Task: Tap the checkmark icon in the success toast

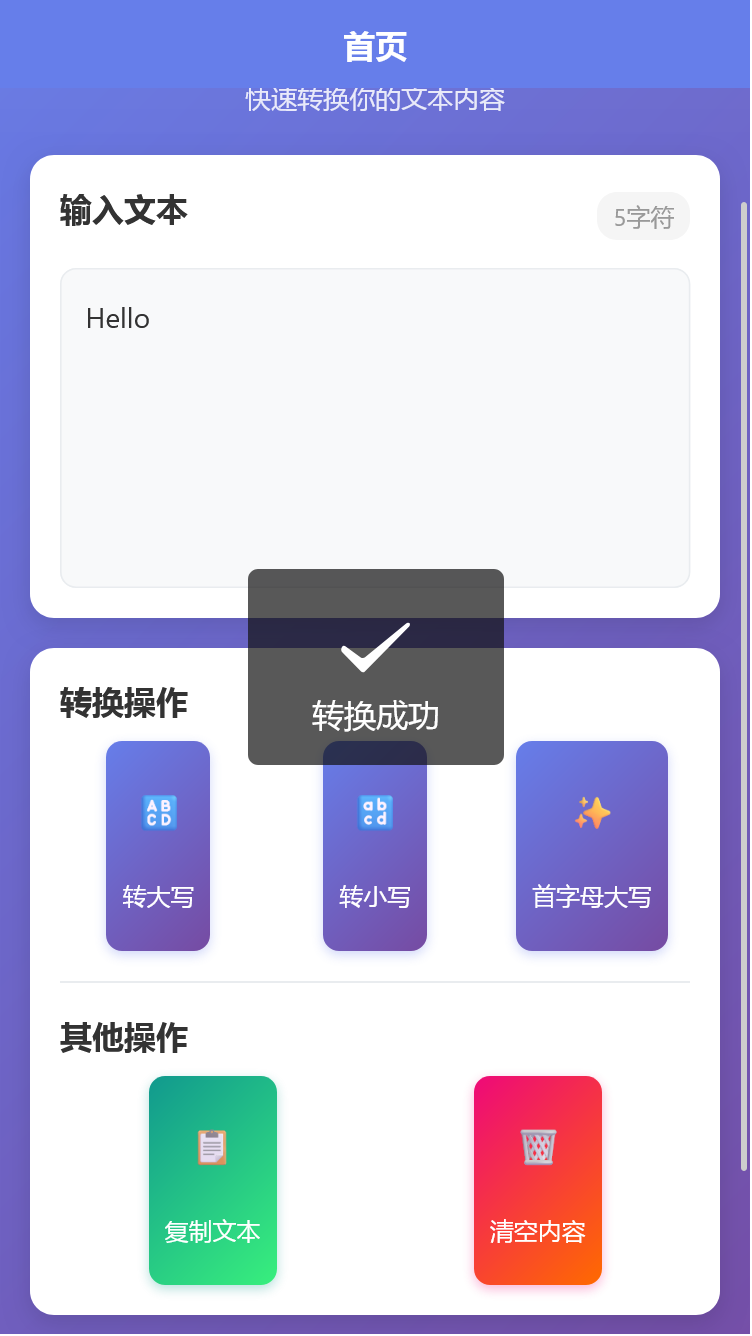Action: [x=376, y=646]
